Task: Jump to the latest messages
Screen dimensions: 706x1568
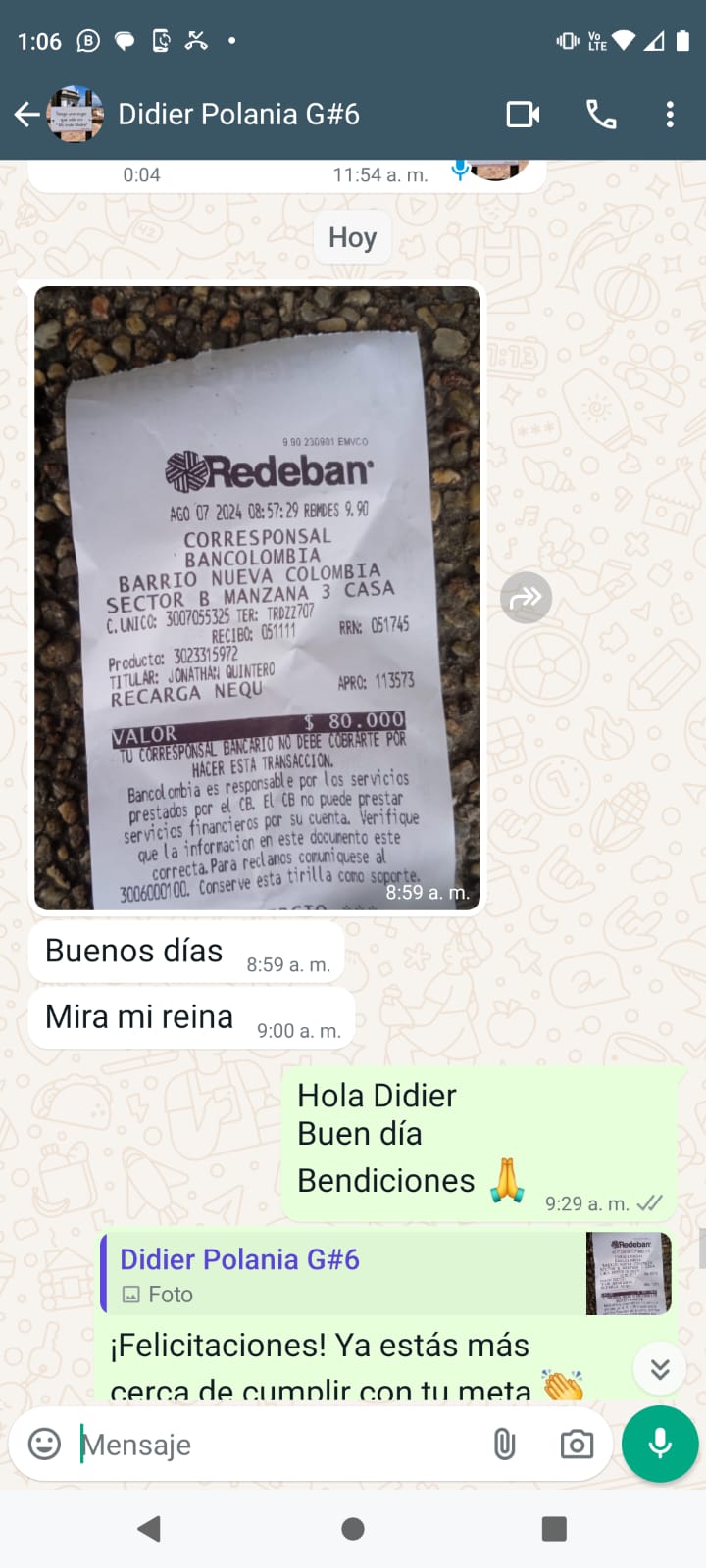Action: (x=660, y=1369)
